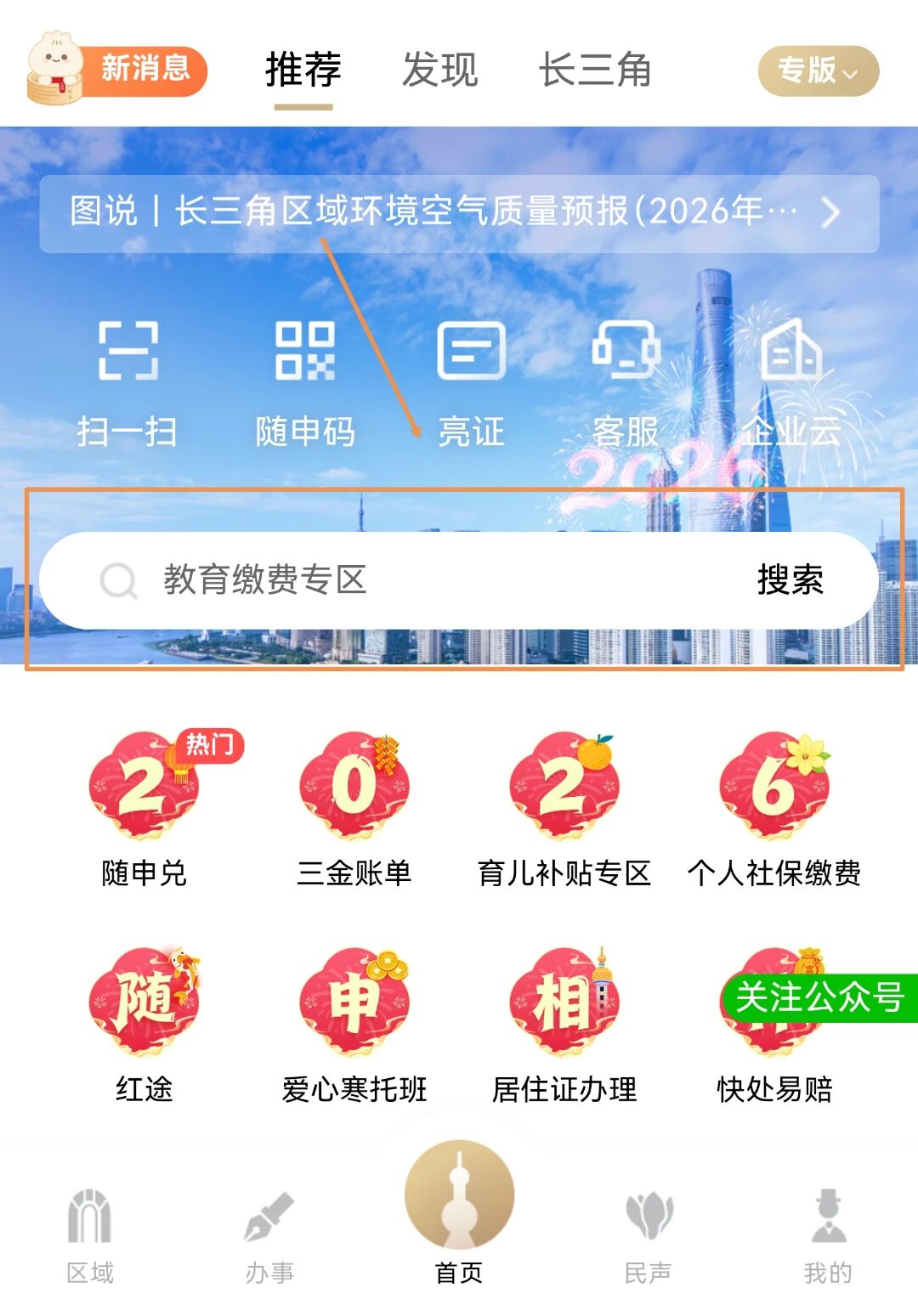
Task: Switch to the 我的 profile tab
Action: [x=828, y=1236]
